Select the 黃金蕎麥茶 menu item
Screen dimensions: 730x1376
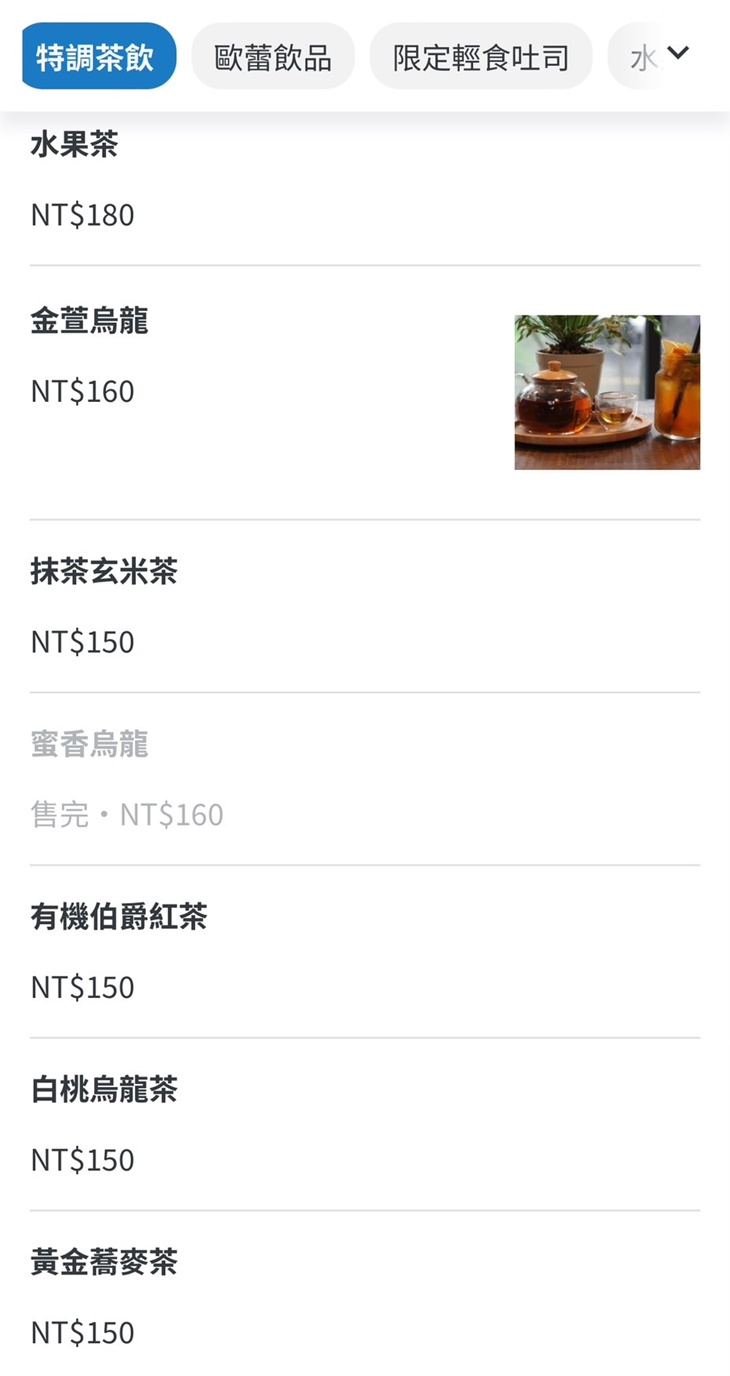(x=300, y=1297)
